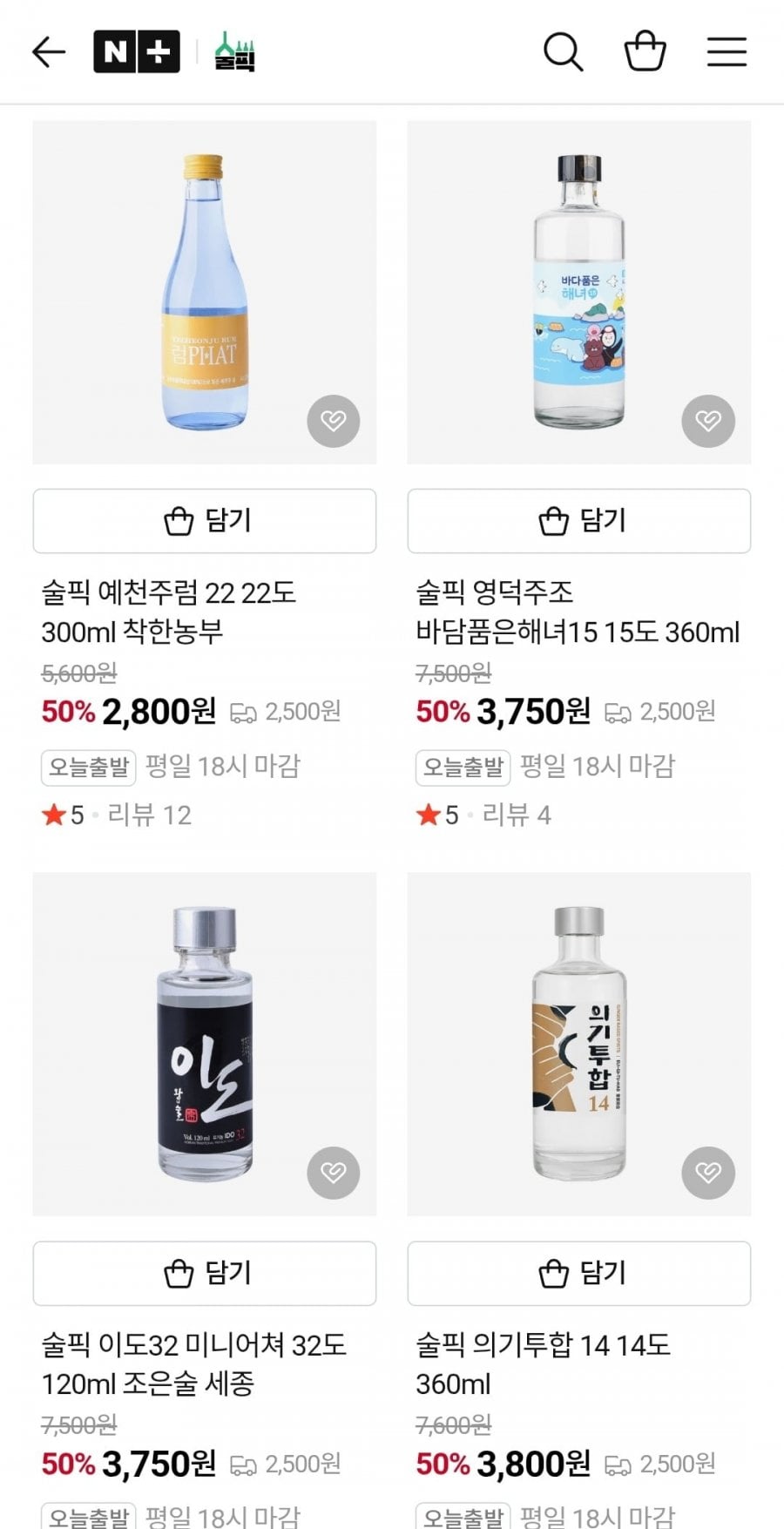Add 예천주럼 22 to cart with 담기
This screenshot has width=784, height=1529.
[x=205, y=521]
